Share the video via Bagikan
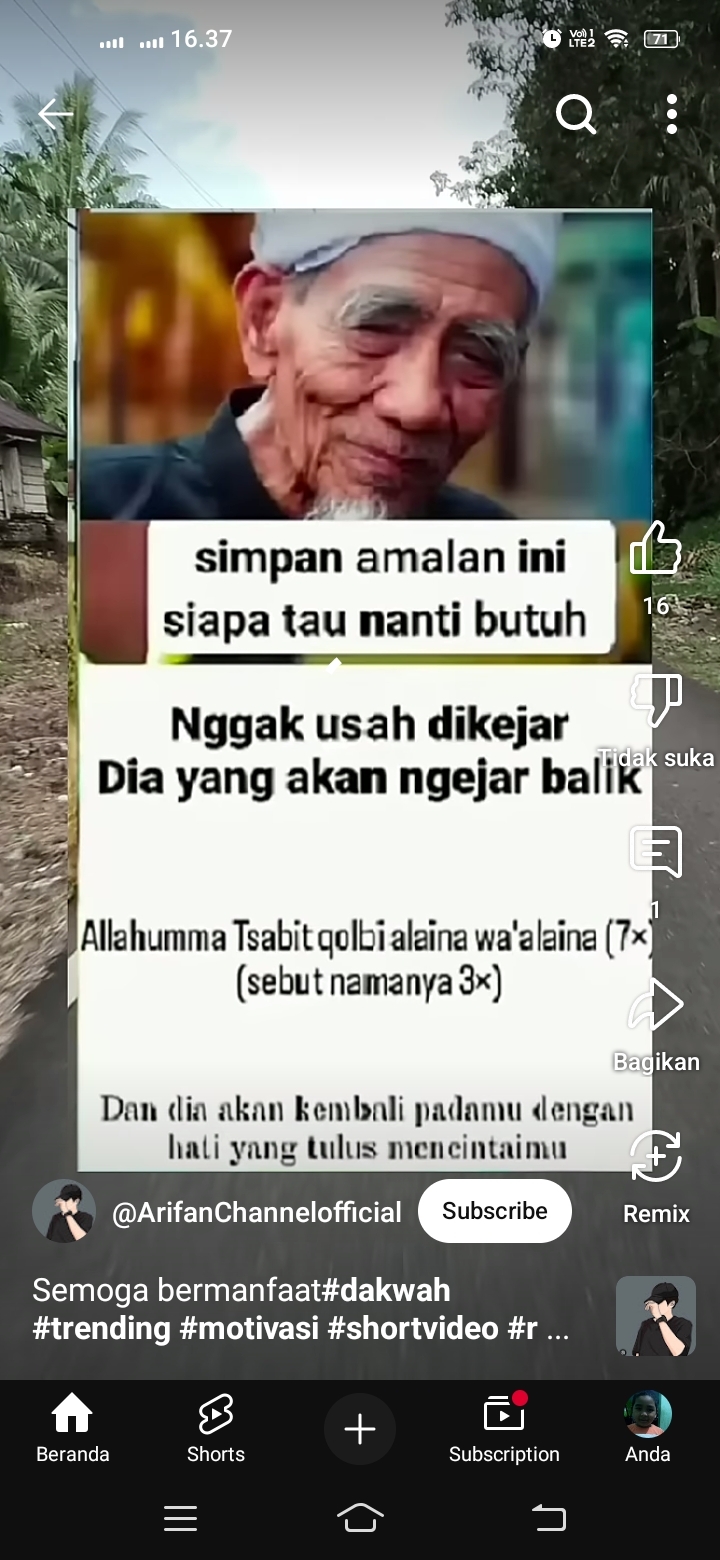The height and width of the screenshot is (1560, 720). (x=656, y=1005)
